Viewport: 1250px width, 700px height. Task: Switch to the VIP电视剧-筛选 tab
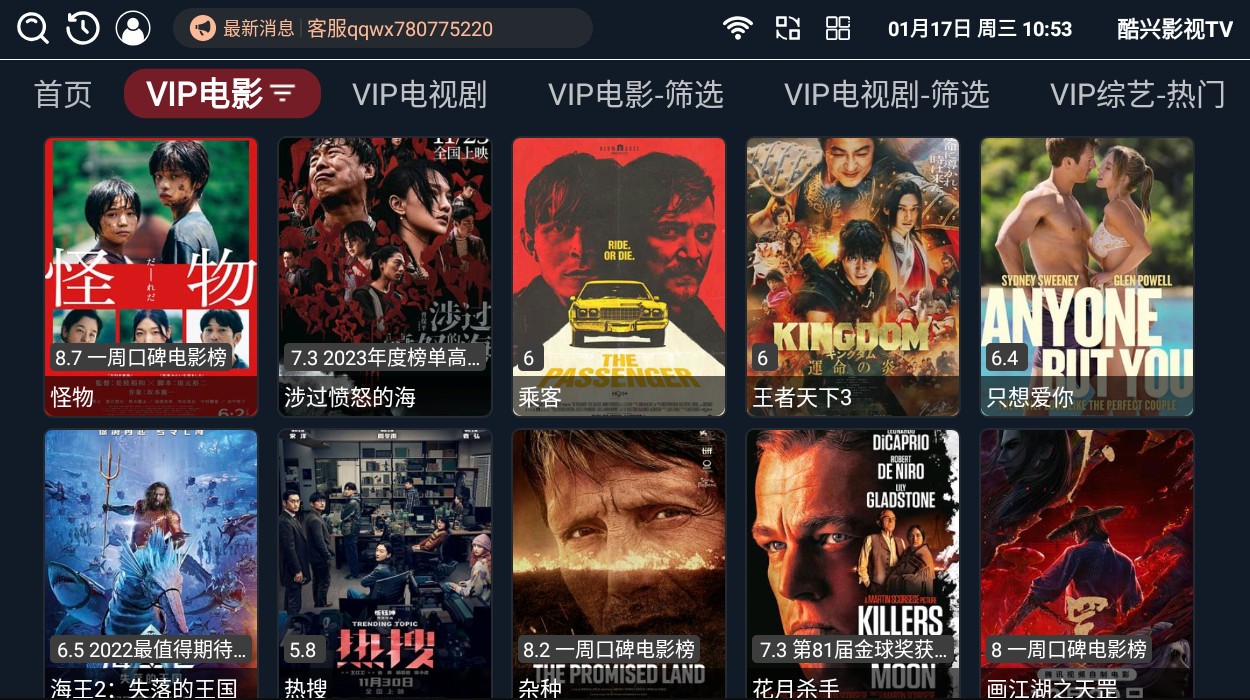point(886,94)
